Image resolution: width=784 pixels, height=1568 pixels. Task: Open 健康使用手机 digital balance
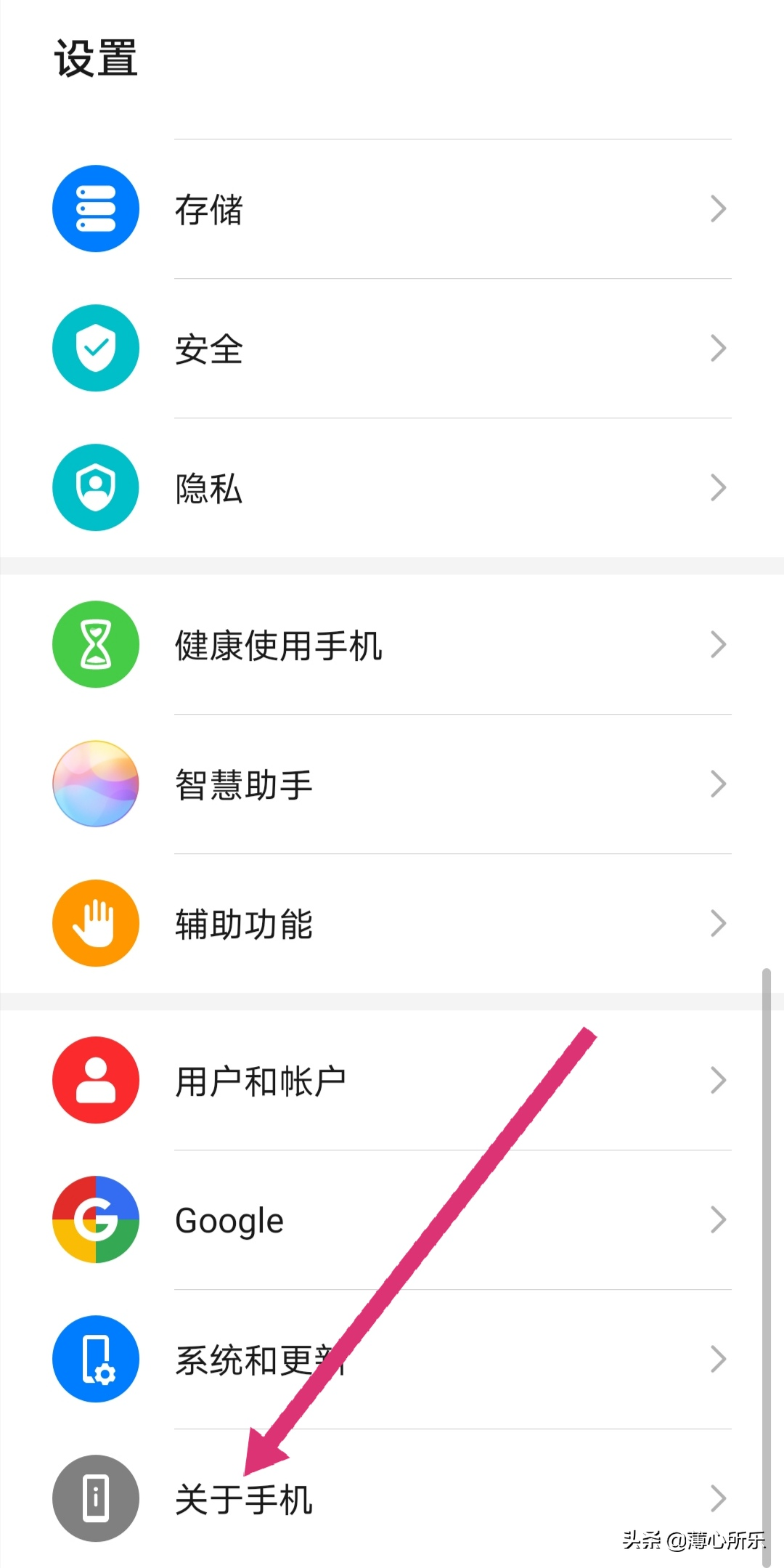coord(392,645)
